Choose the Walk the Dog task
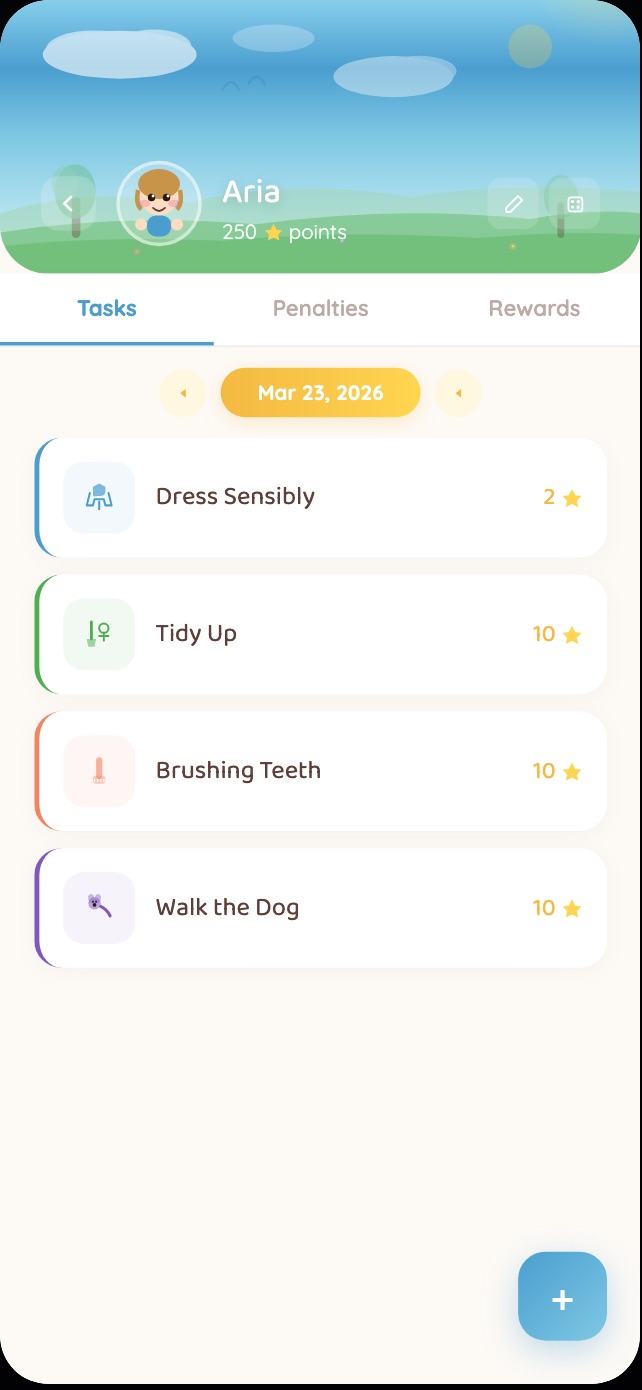642x1390 pixels. click(x=320, y=908)
